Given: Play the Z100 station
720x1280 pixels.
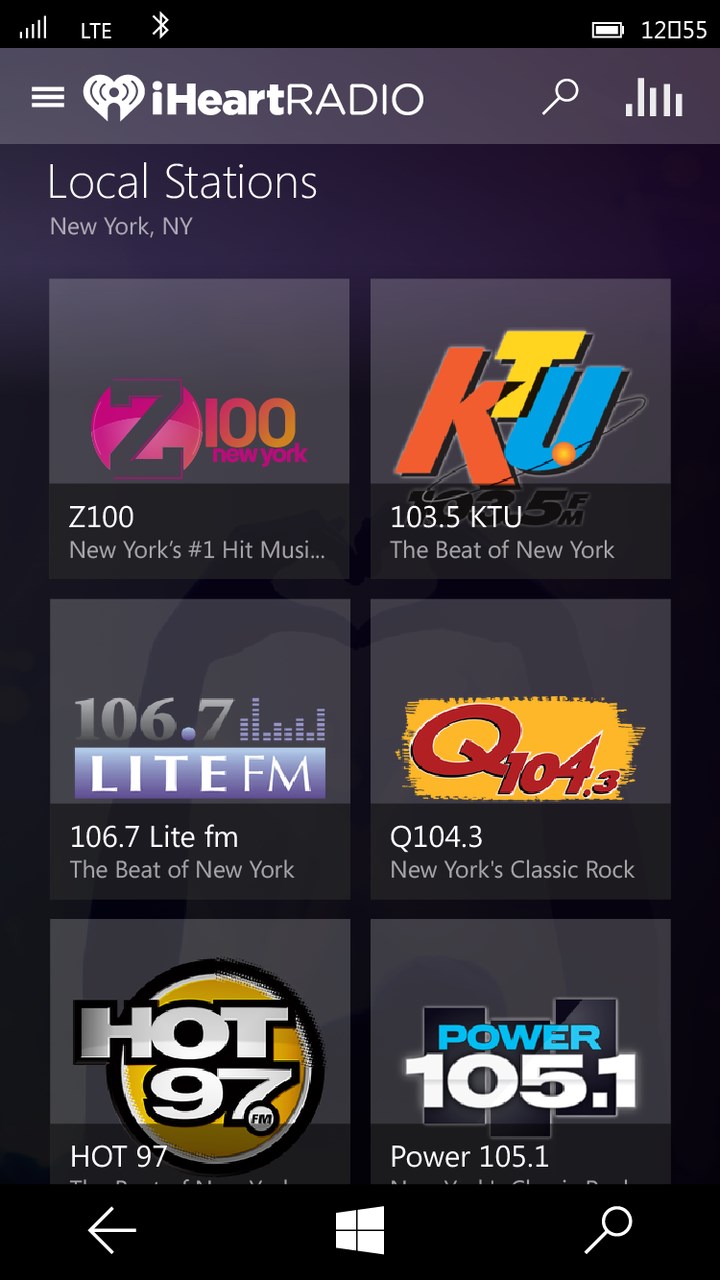Looking at the screenshot, I should 199,428.
